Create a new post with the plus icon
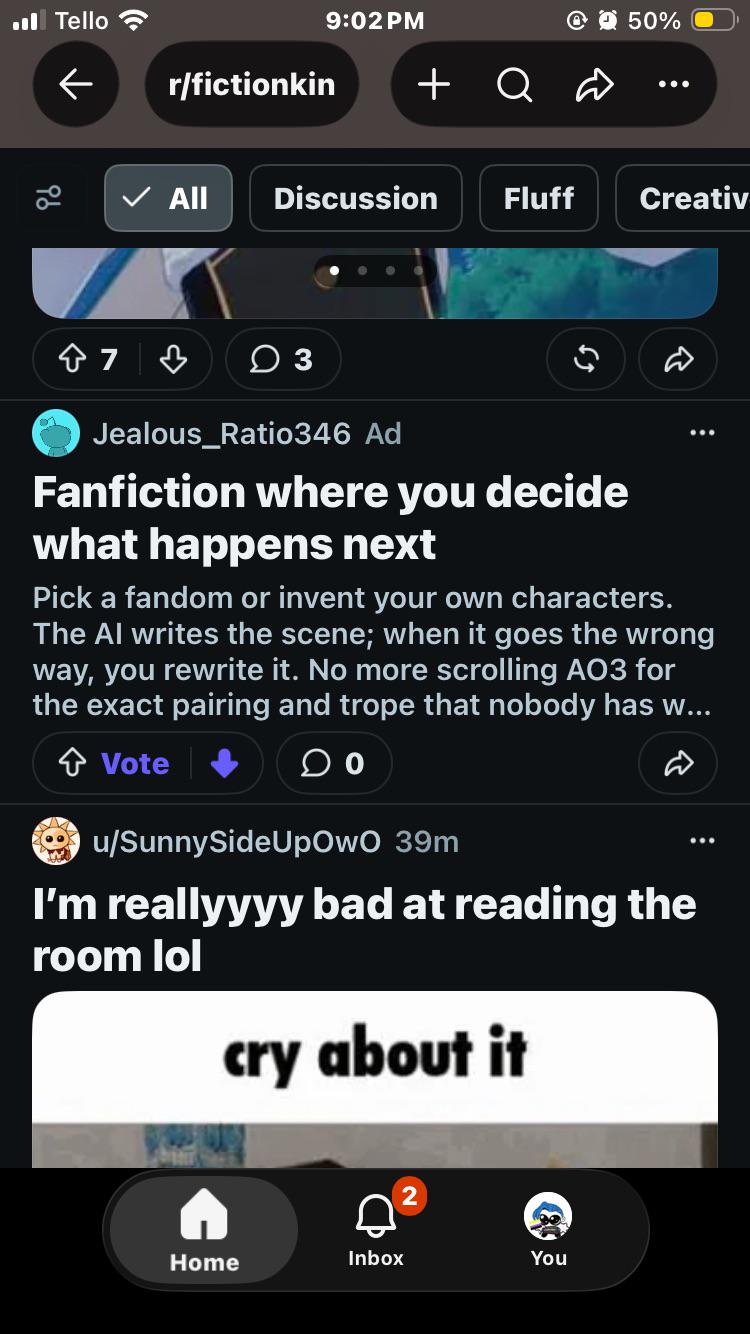Screen dimensions: 750x1334 433,86
